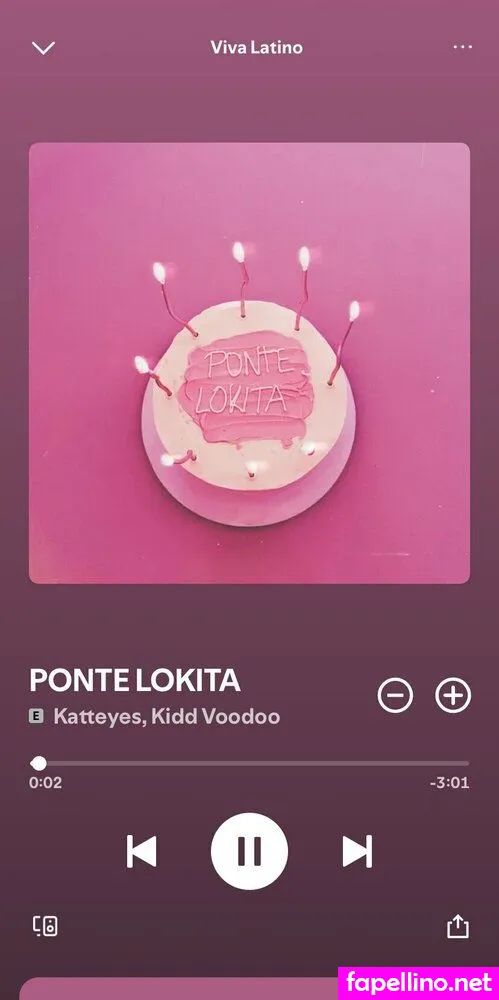
Task: Share this song
Action: (x=458, y=927)
